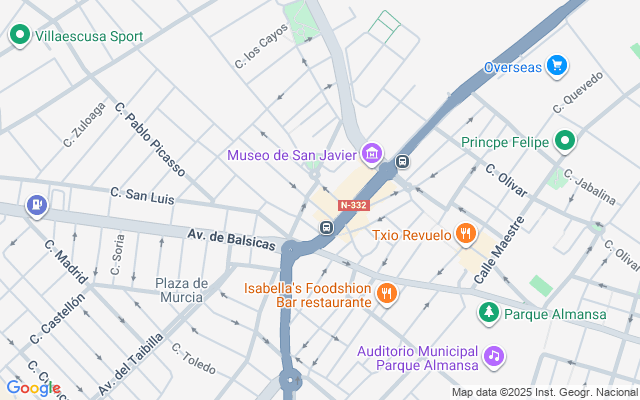
Task: Select the gas station marker near C. San Luis
Action: click(37, 204)
